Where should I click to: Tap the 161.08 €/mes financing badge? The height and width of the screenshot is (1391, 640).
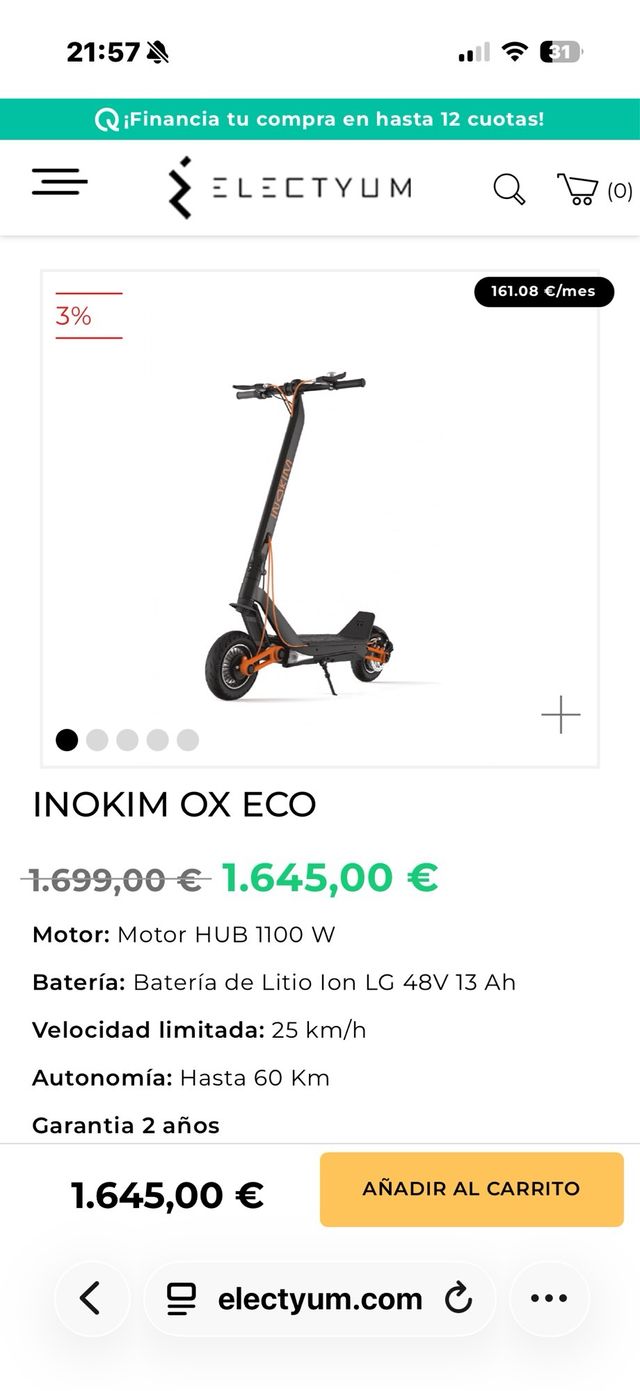(x=543, y=291)
